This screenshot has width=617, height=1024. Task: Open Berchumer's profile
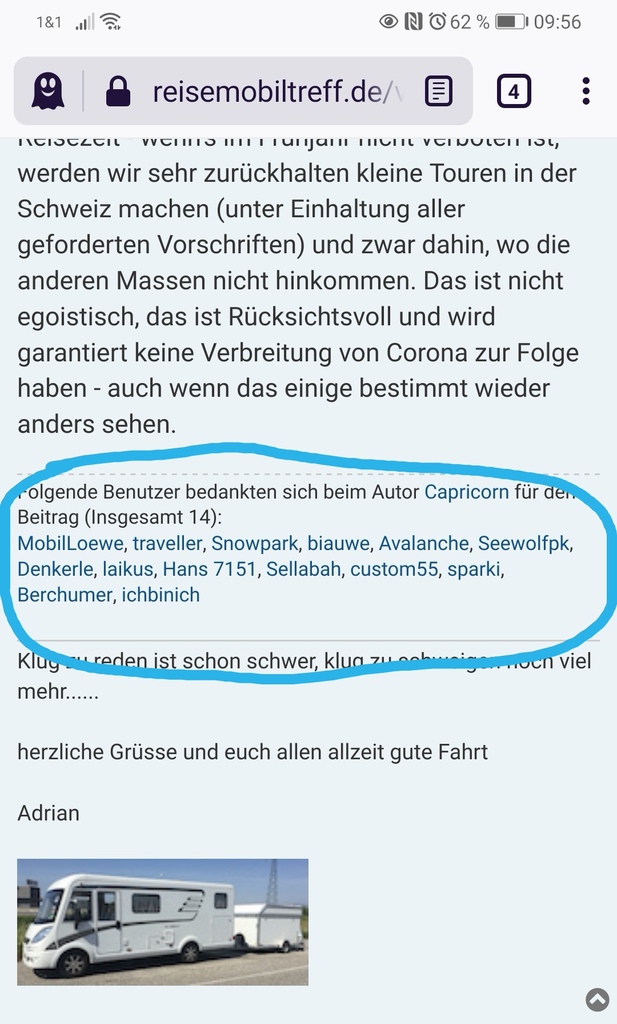65,595
